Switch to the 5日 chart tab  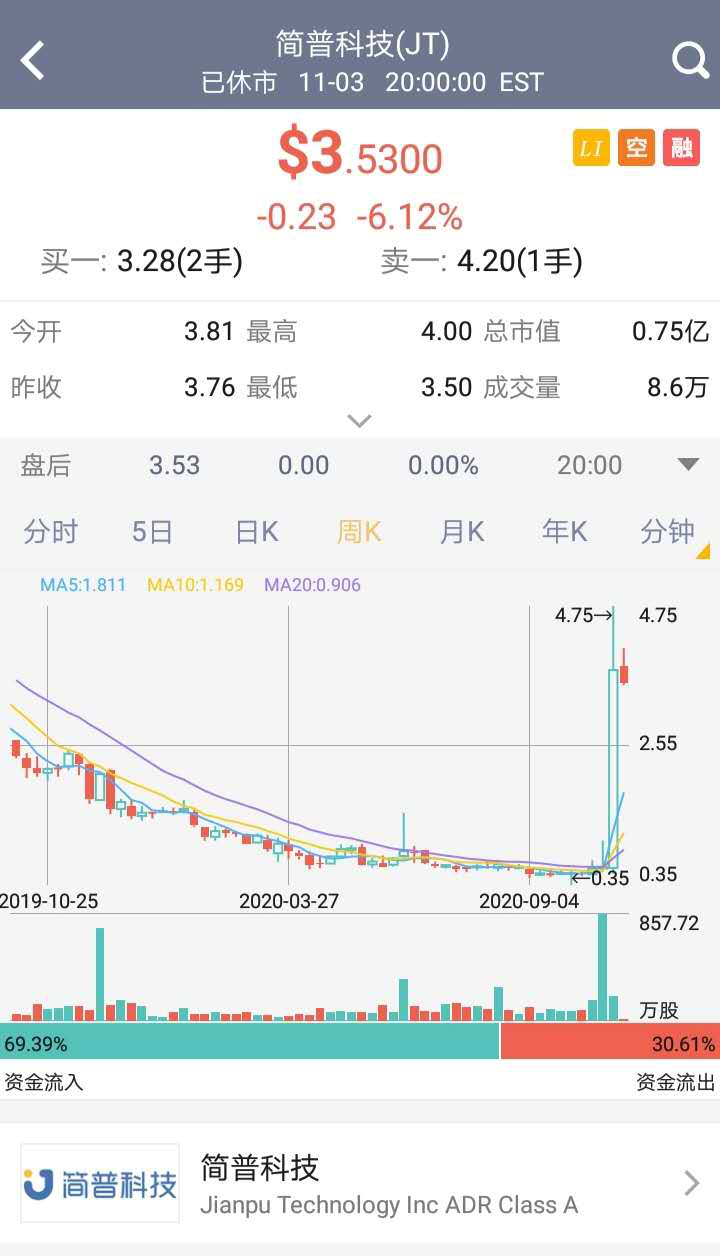coord(152,532)
